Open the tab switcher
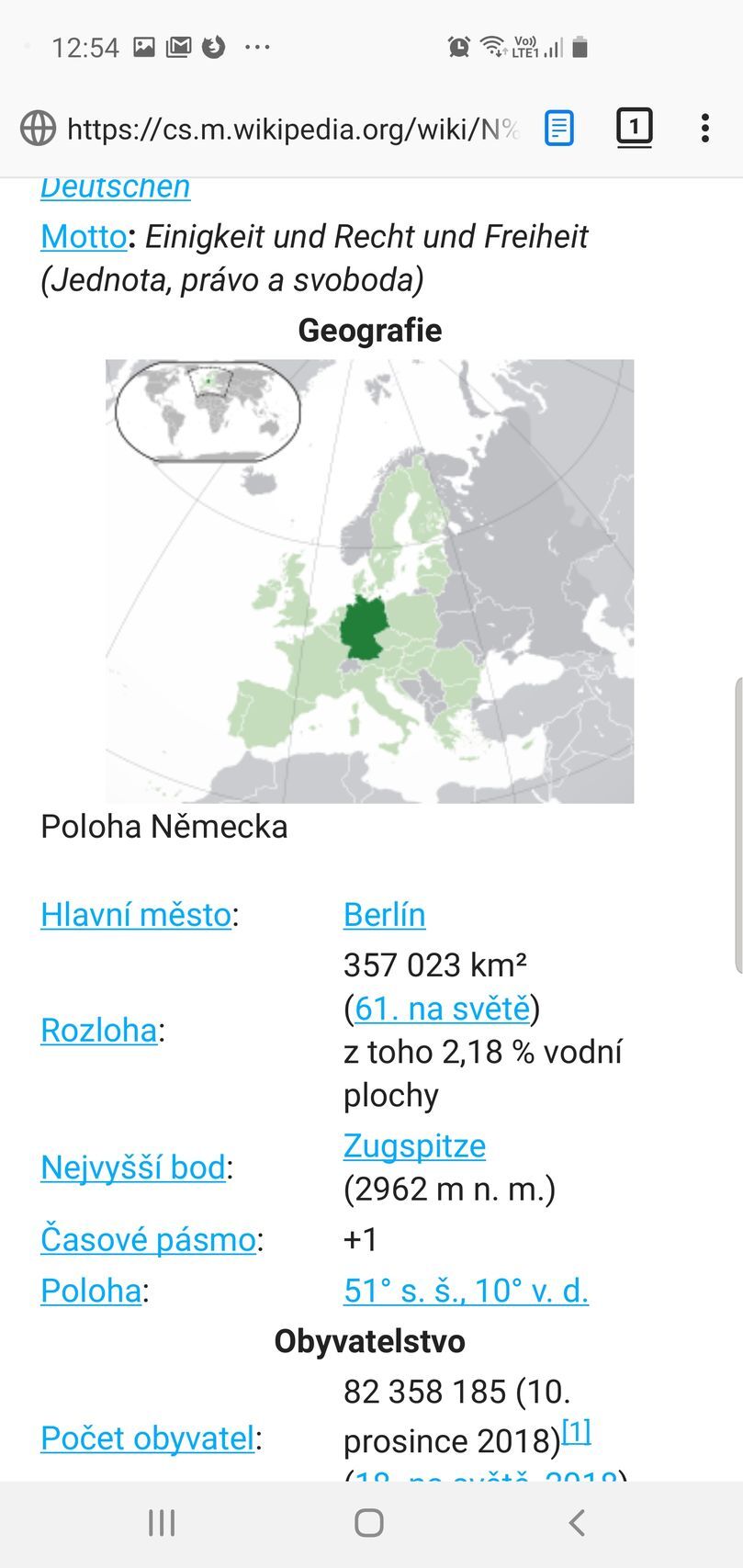This screenshot has height=1568, width=743. pos(634,128)
